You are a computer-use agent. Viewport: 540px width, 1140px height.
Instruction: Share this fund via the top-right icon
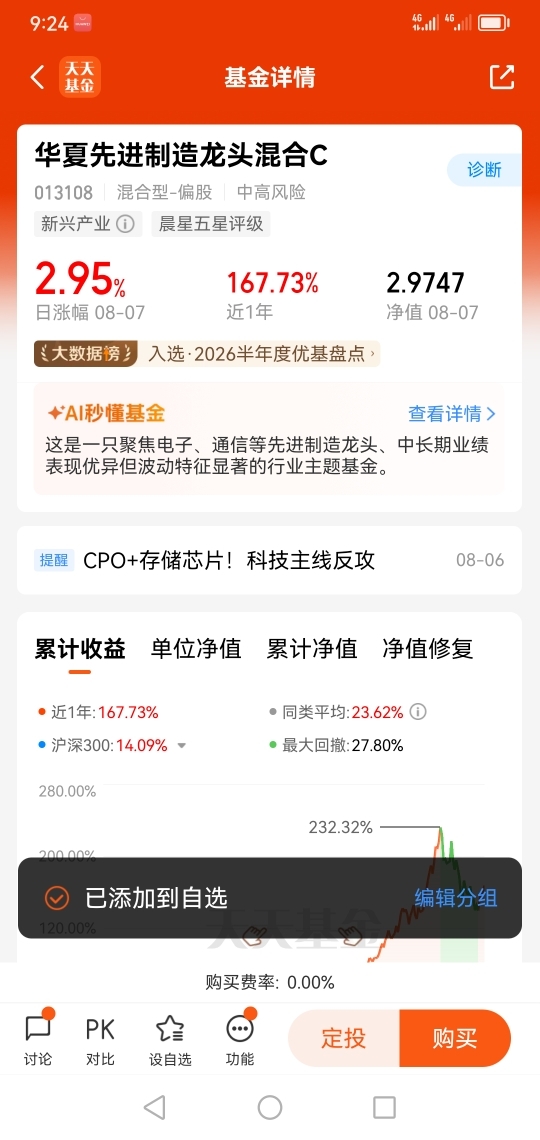(x=501, y=77)
